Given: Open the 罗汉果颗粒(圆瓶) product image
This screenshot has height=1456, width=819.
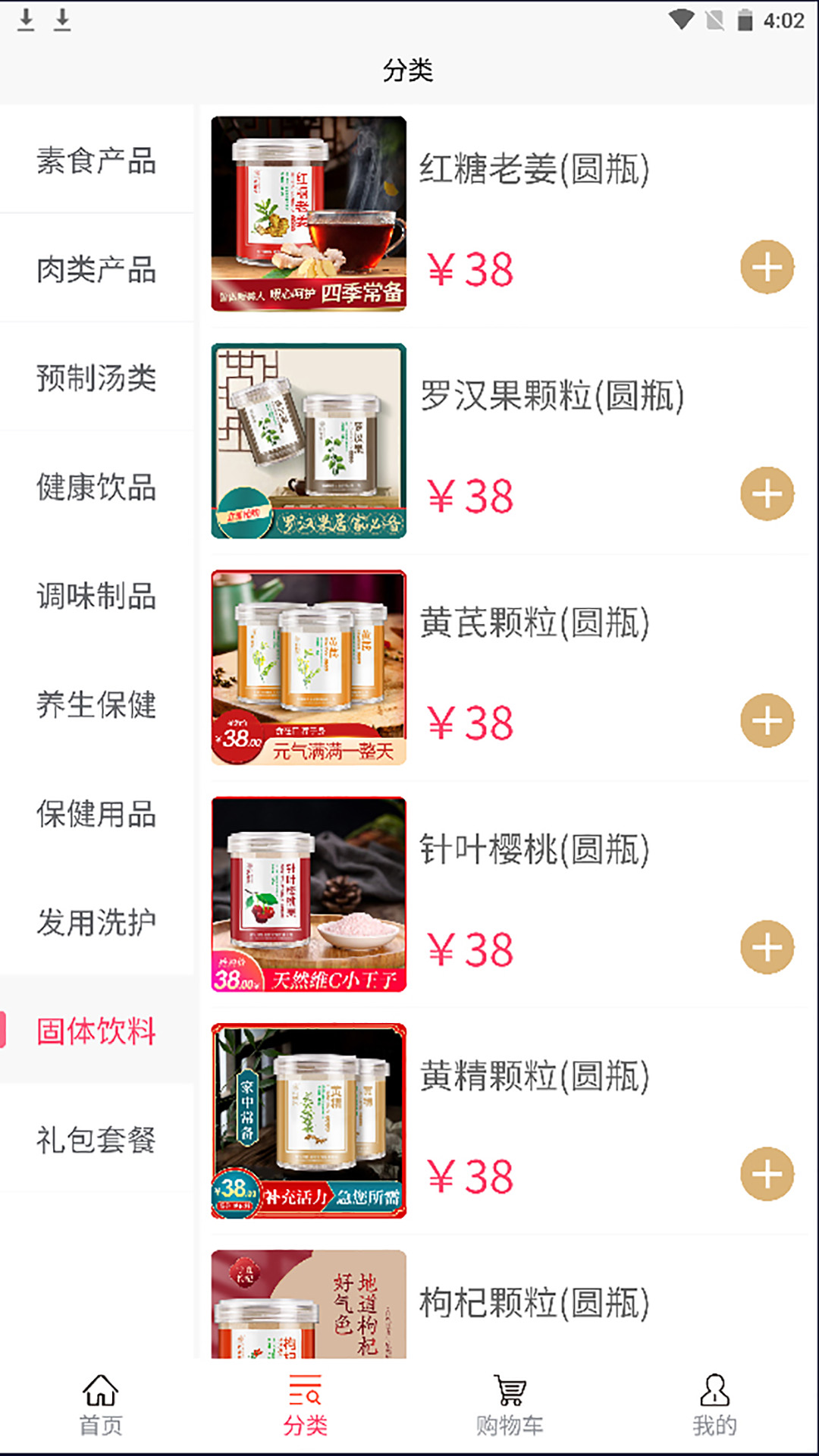Looking at the screenshot, I should pyautogui.click(x=309, y=441).
